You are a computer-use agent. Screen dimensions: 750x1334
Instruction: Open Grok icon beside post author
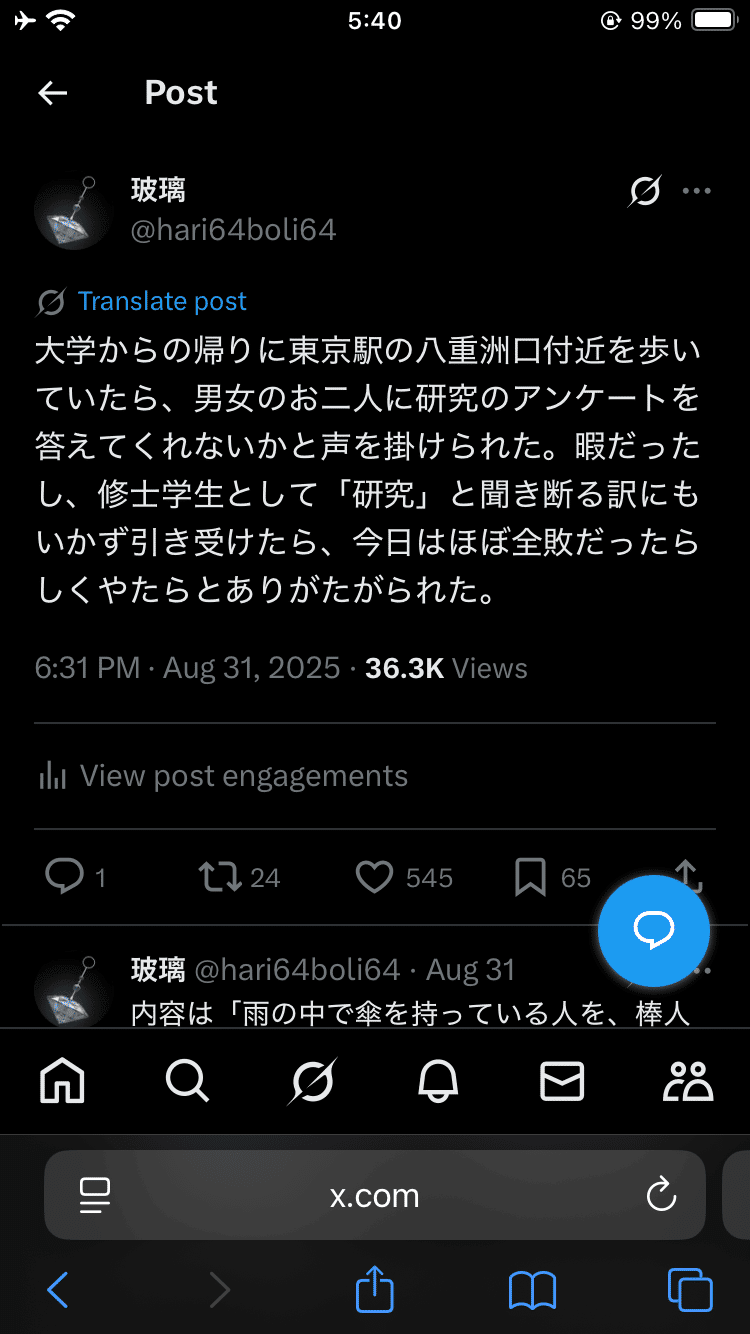645,190
